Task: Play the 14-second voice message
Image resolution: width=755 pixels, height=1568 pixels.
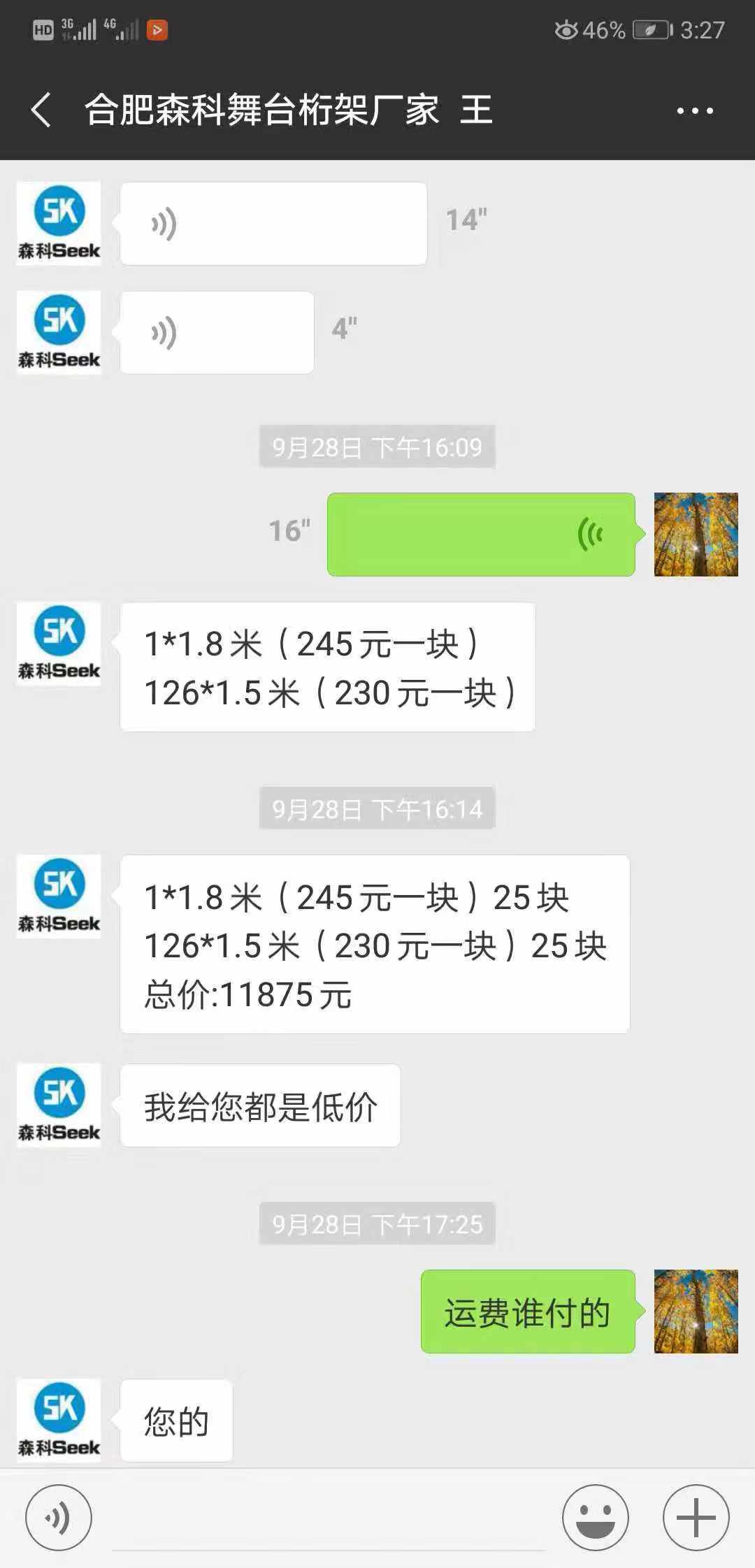Action: point(273,224)
